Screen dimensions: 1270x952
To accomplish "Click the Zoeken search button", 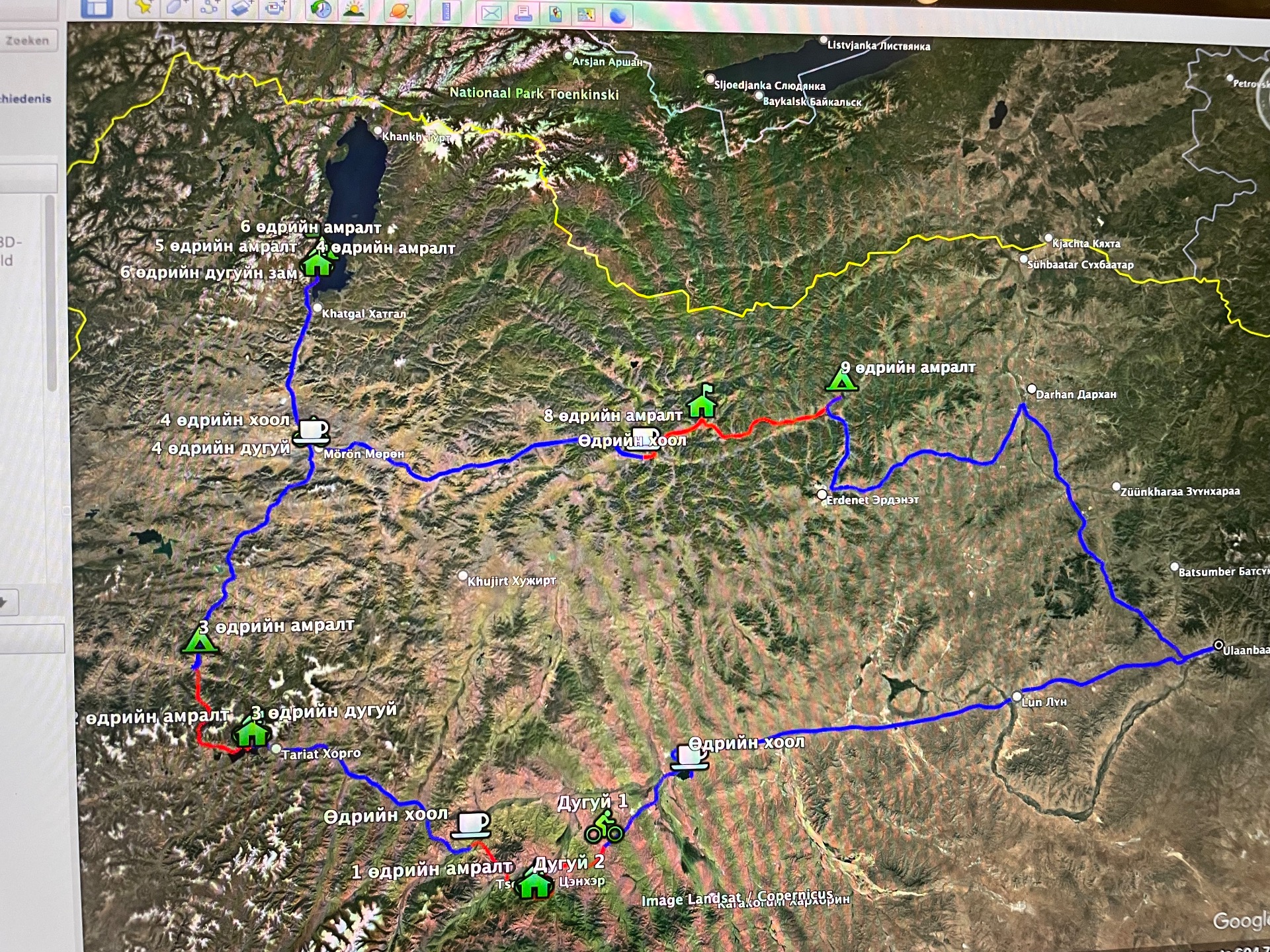I will [x=28, y=40].
